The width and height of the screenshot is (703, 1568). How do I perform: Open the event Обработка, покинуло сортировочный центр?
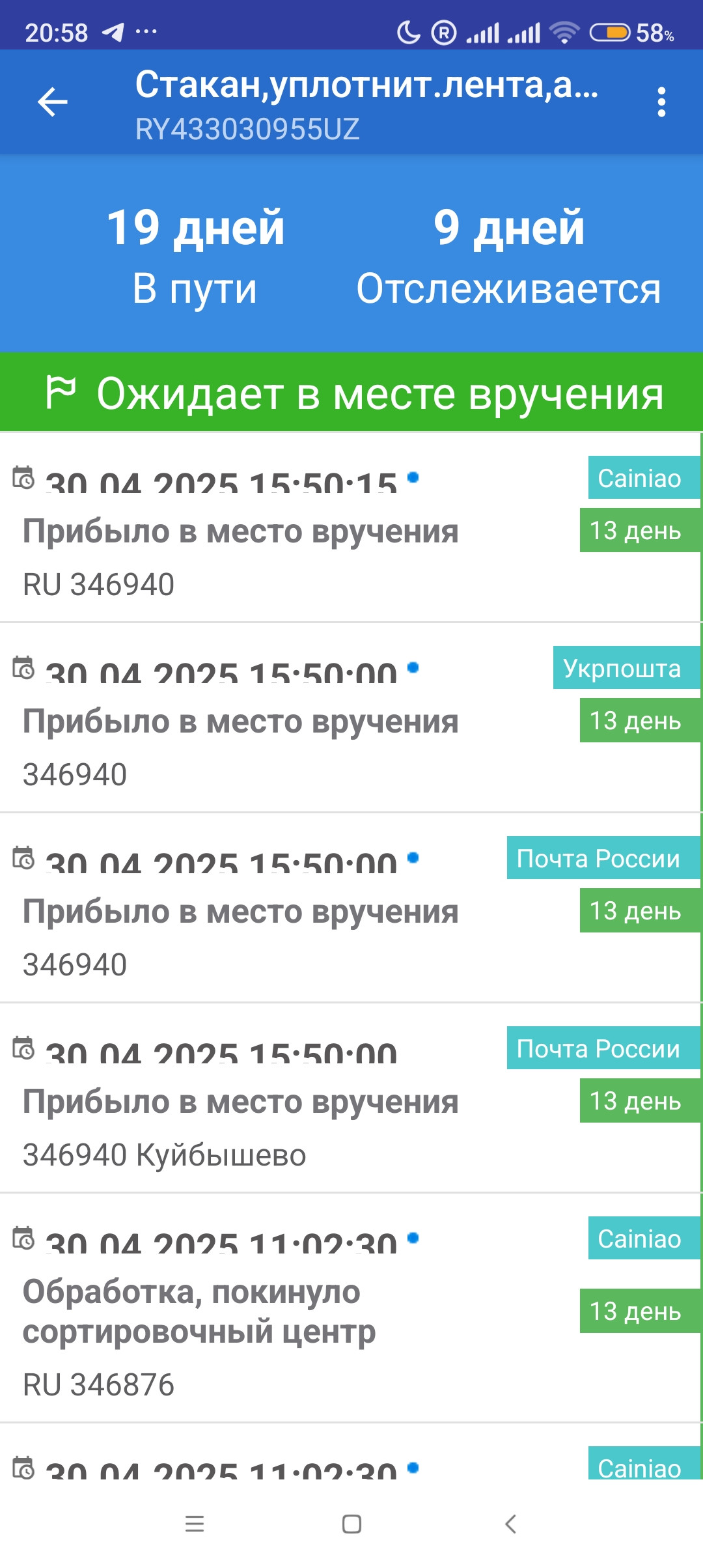[x=351, y=1308]
